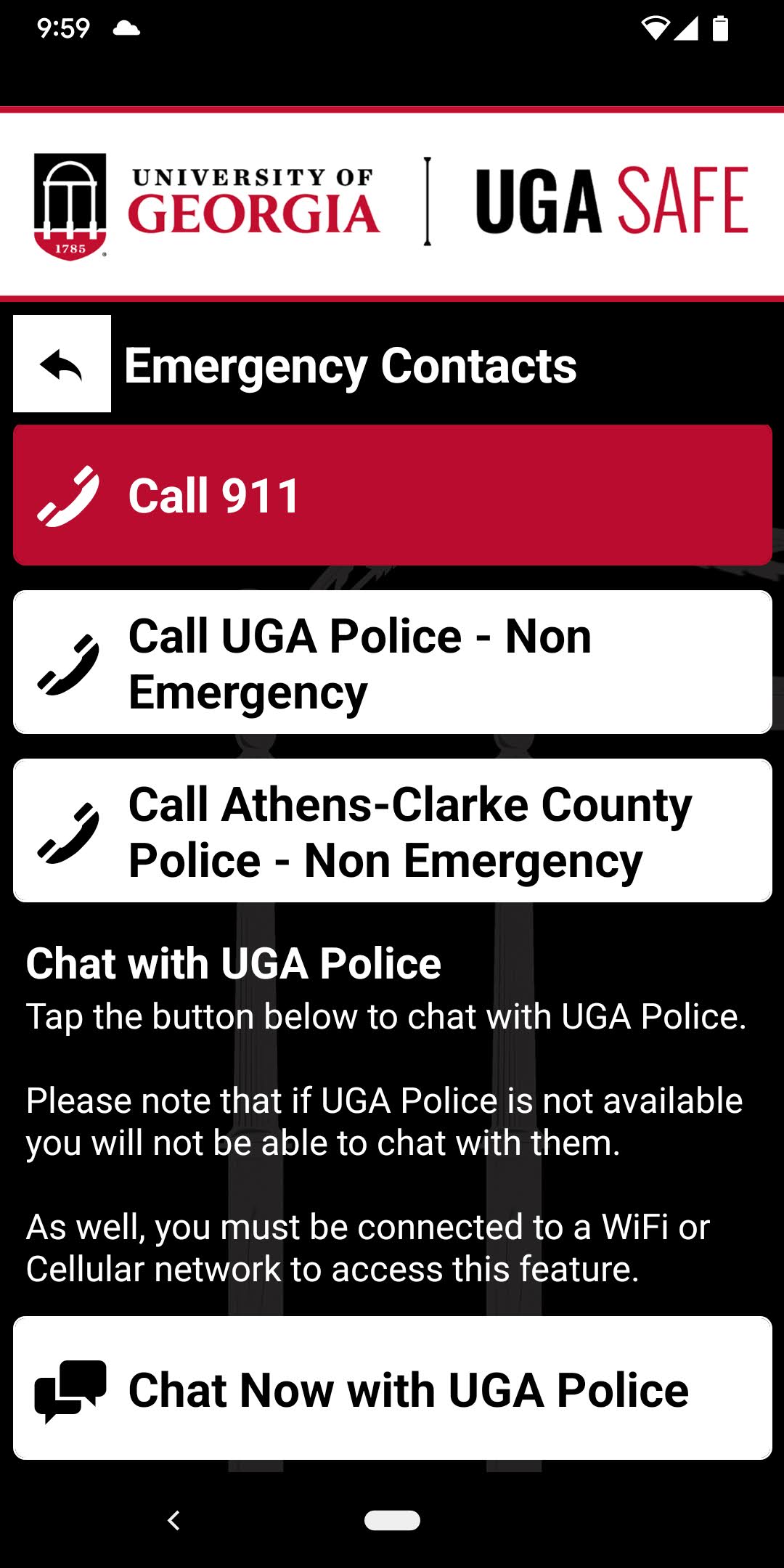The height and width of the screenshot is (1568, 784).
Task: Call UGA Police non-emergency line
Action: (x=392, y=662)
